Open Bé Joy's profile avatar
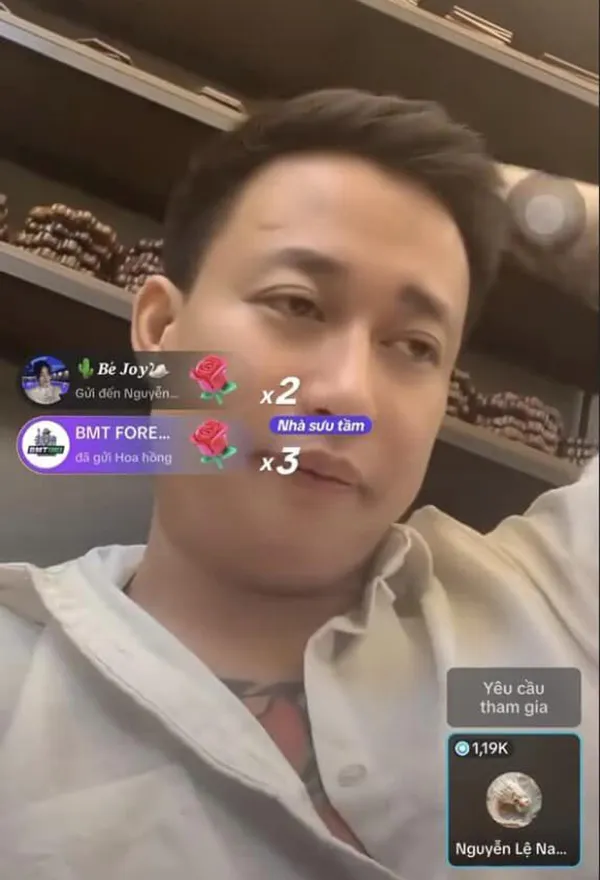 tap(45, 381)
